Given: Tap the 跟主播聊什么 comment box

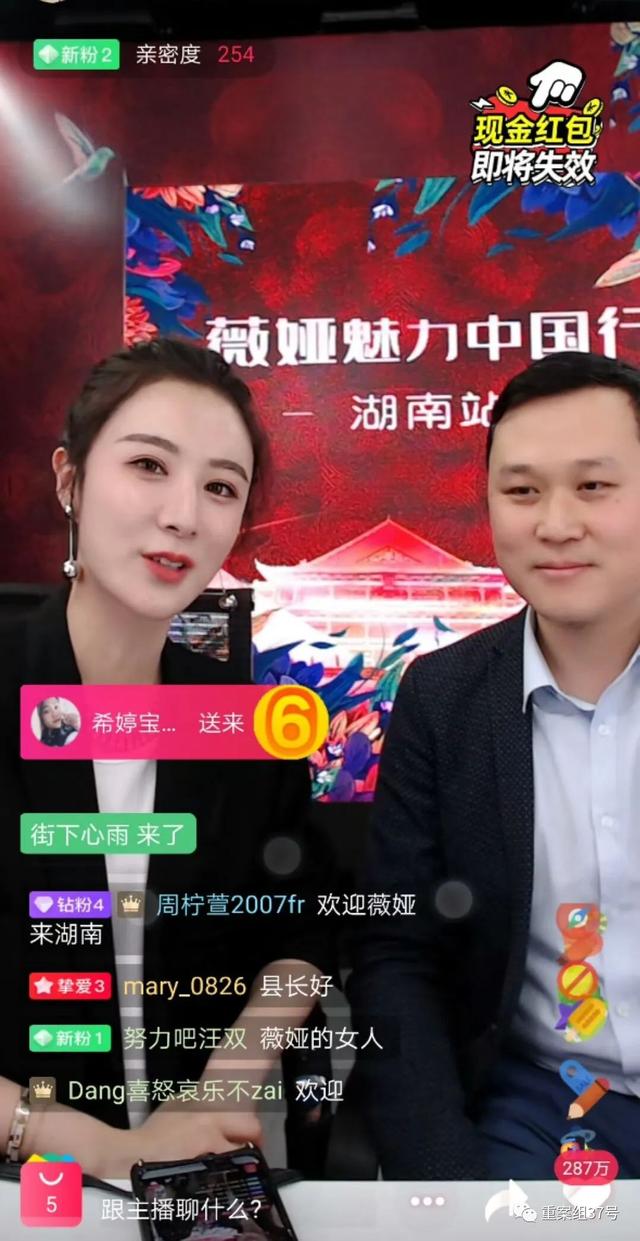Looking at the screenshot, I should tap(181, 1210).
